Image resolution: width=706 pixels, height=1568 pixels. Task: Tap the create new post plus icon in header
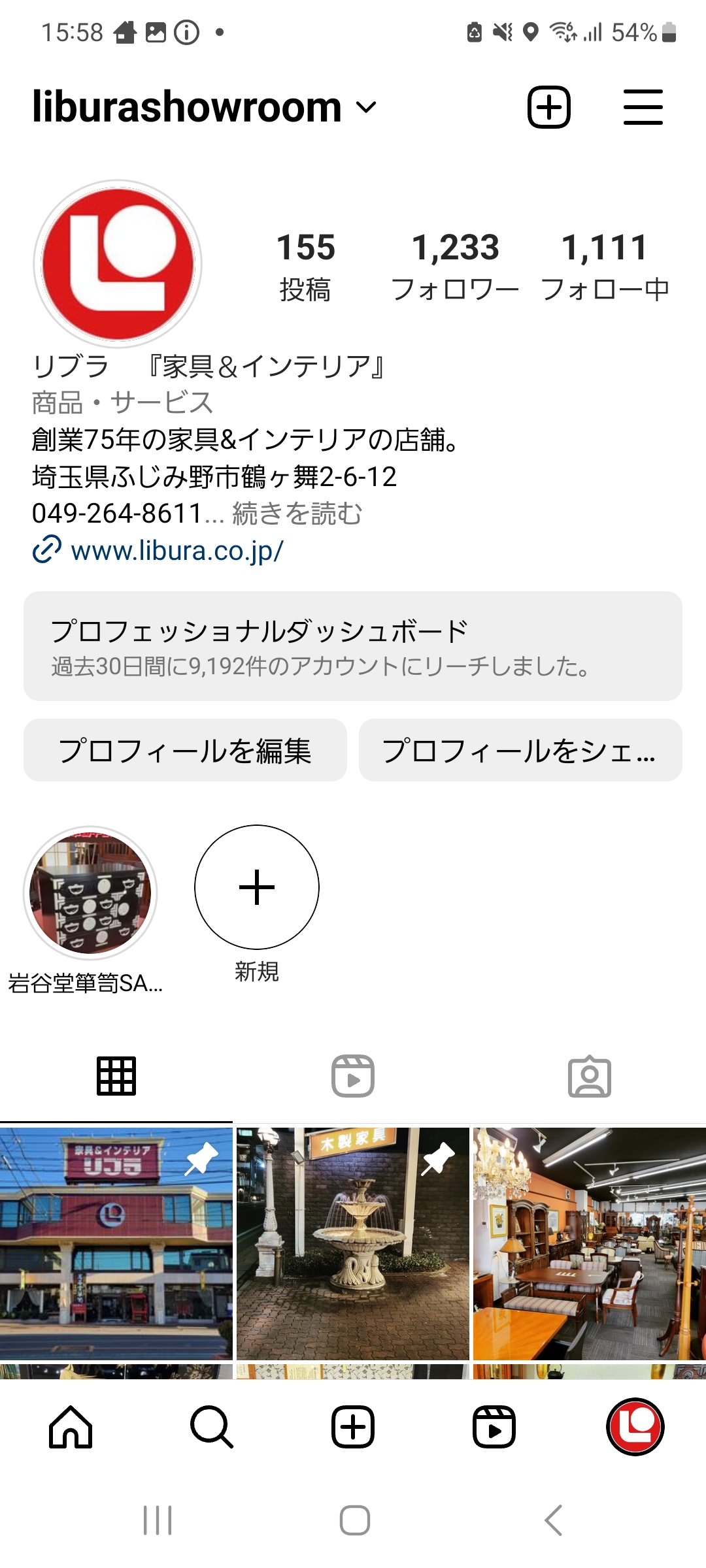click(548, 107)
